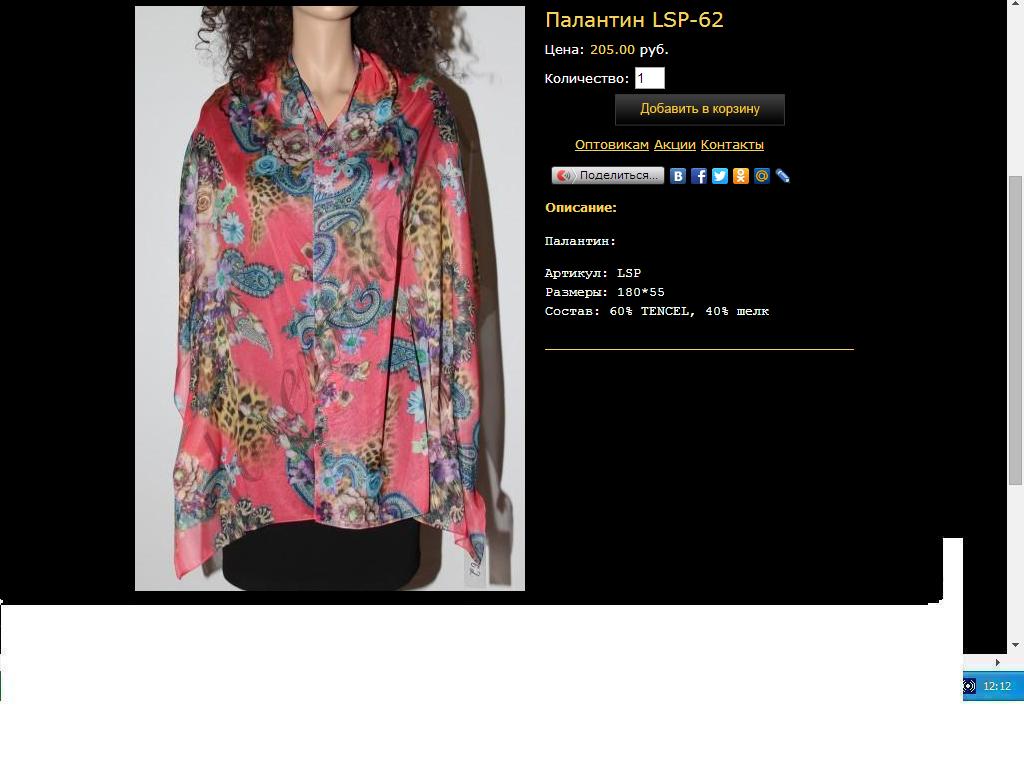Click the vertical scrollbar's down arrow
This screenshot has height=768, width=1024.
(x=1016, y=645)
